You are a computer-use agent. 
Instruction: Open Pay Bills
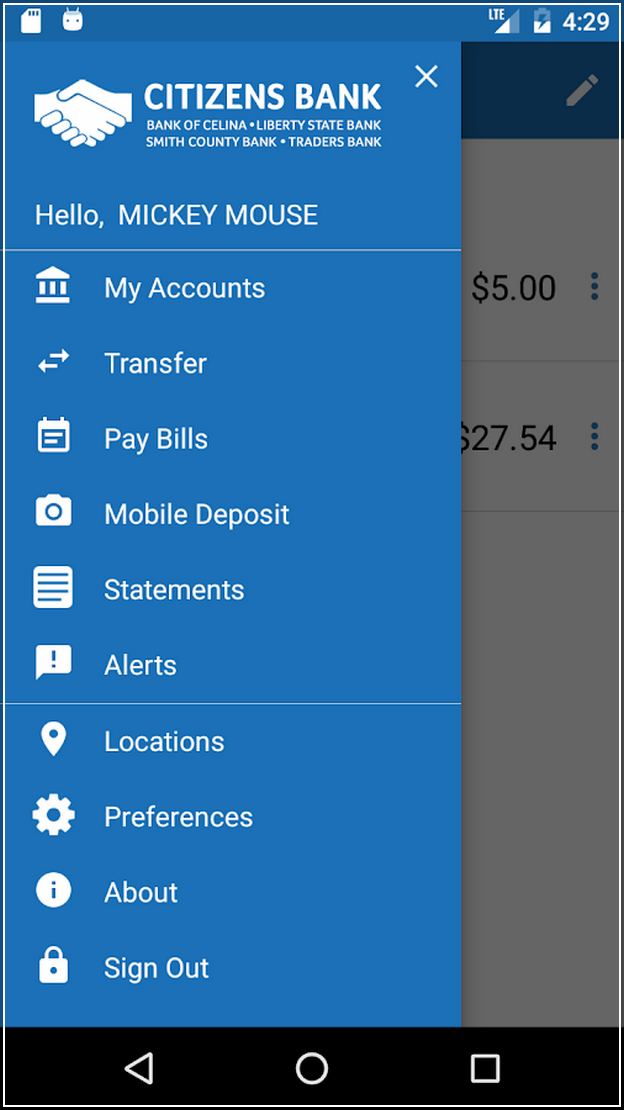coord(232,439)
